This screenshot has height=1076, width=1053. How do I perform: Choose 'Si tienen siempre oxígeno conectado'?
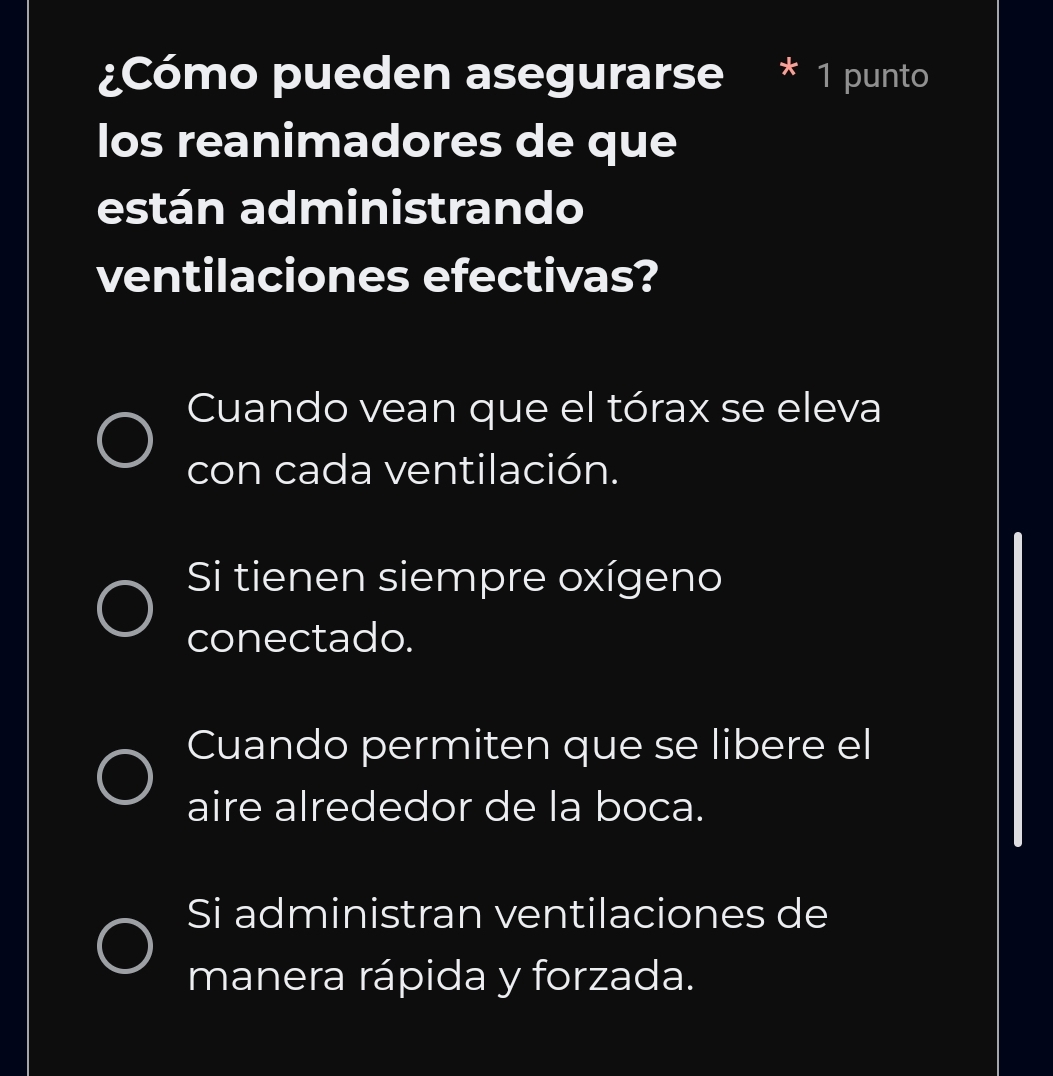(x=125, y=608)
